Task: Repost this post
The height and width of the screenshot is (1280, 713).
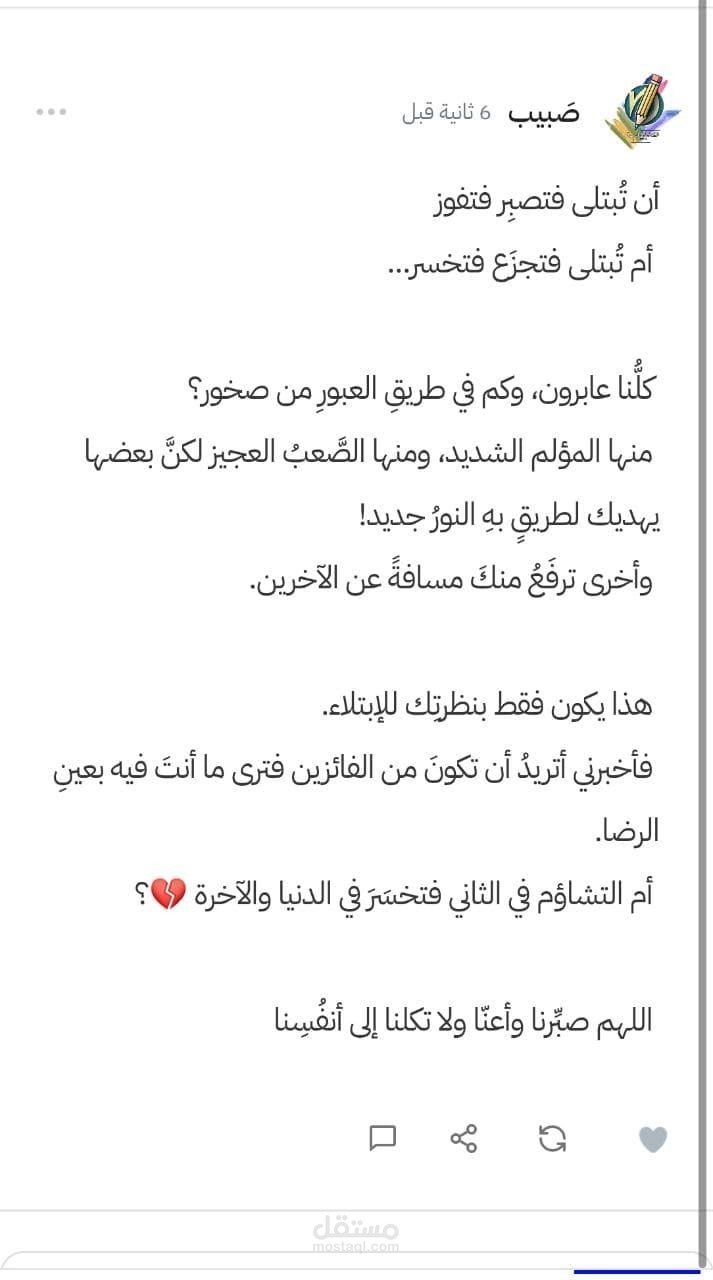Action: (x=552, y=1138)
